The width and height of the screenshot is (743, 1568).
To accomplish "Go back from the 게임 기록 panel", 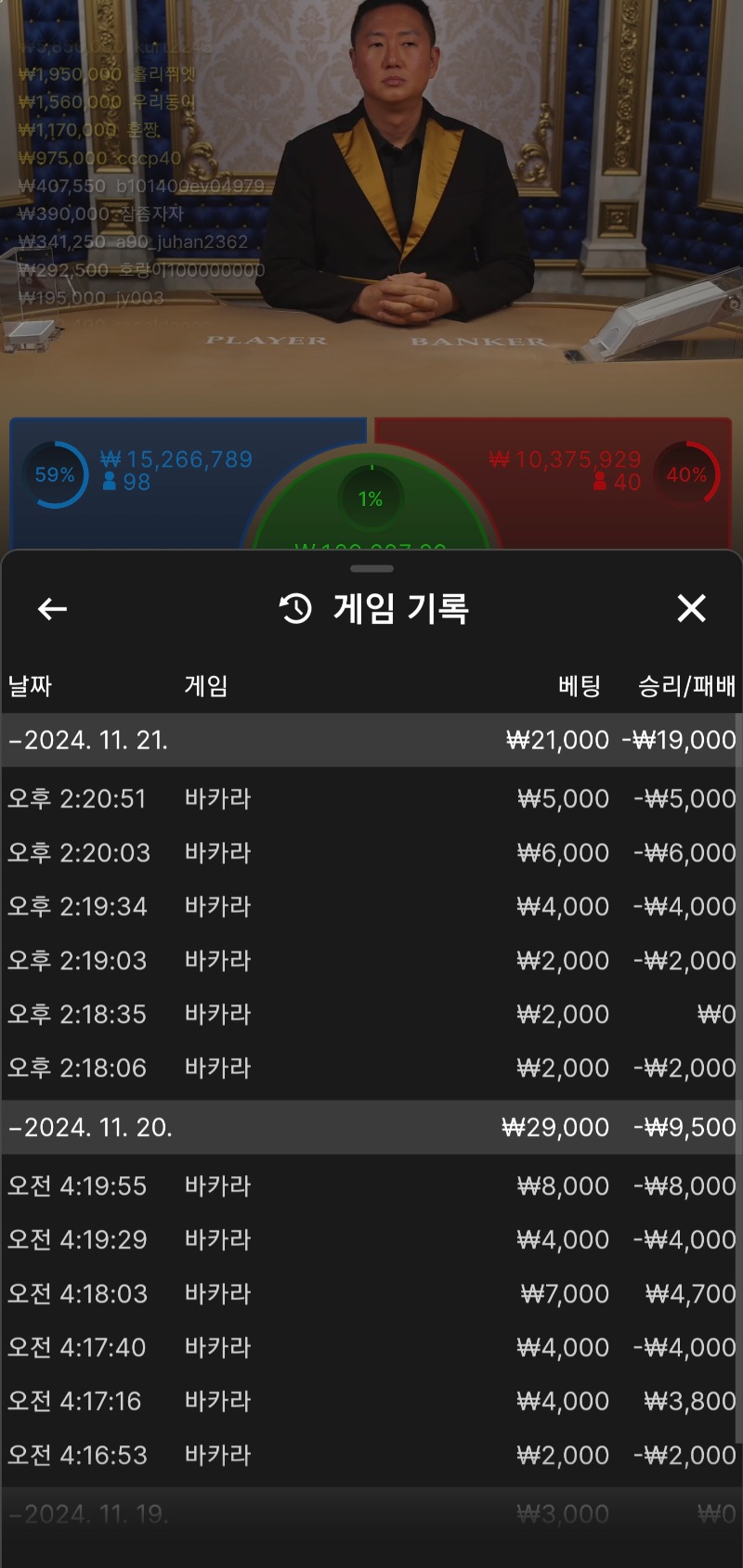I will pyautogui.click(x=52, y=609).
